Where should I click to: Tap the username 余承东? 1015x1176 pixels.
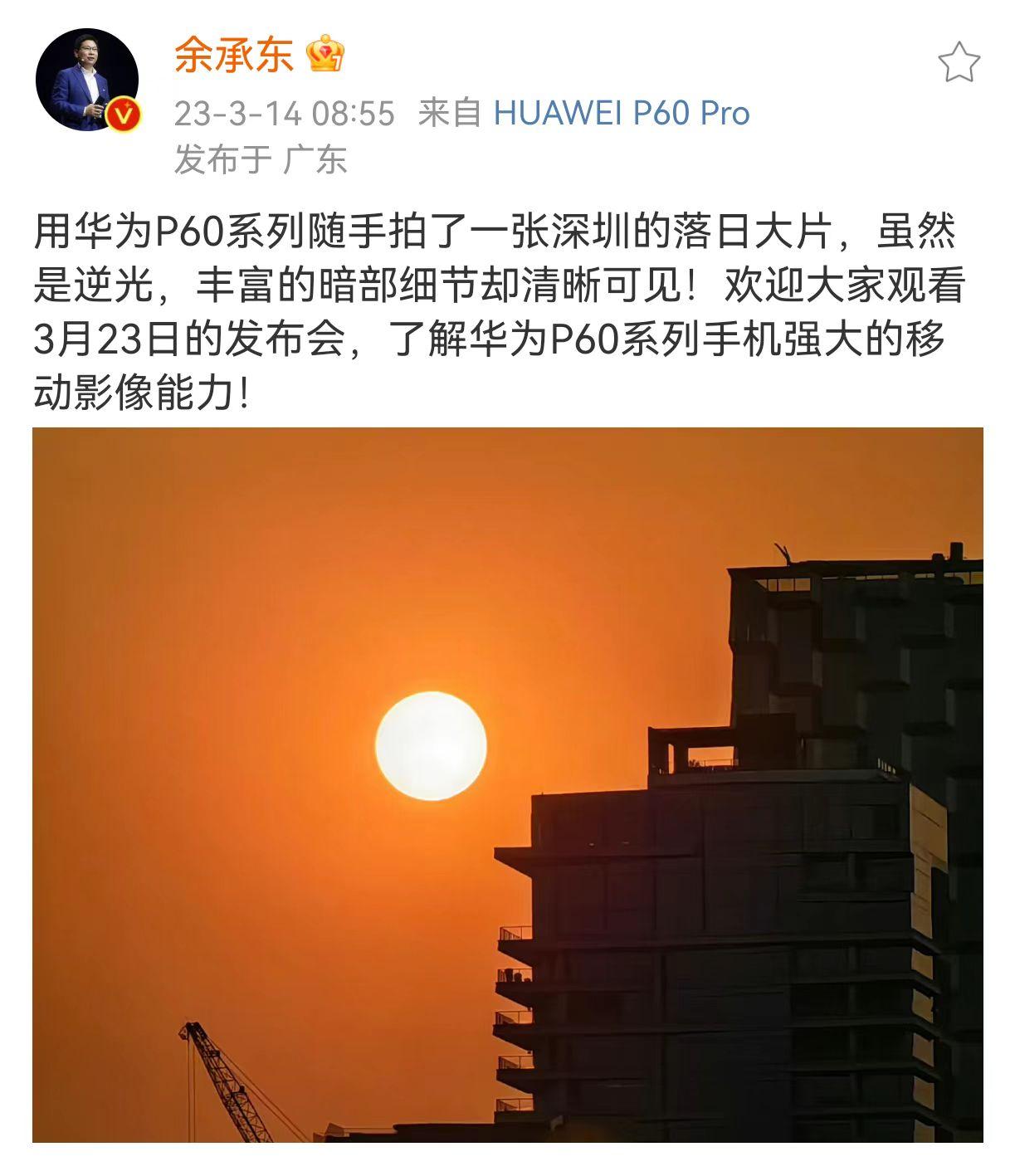(233, 56)
